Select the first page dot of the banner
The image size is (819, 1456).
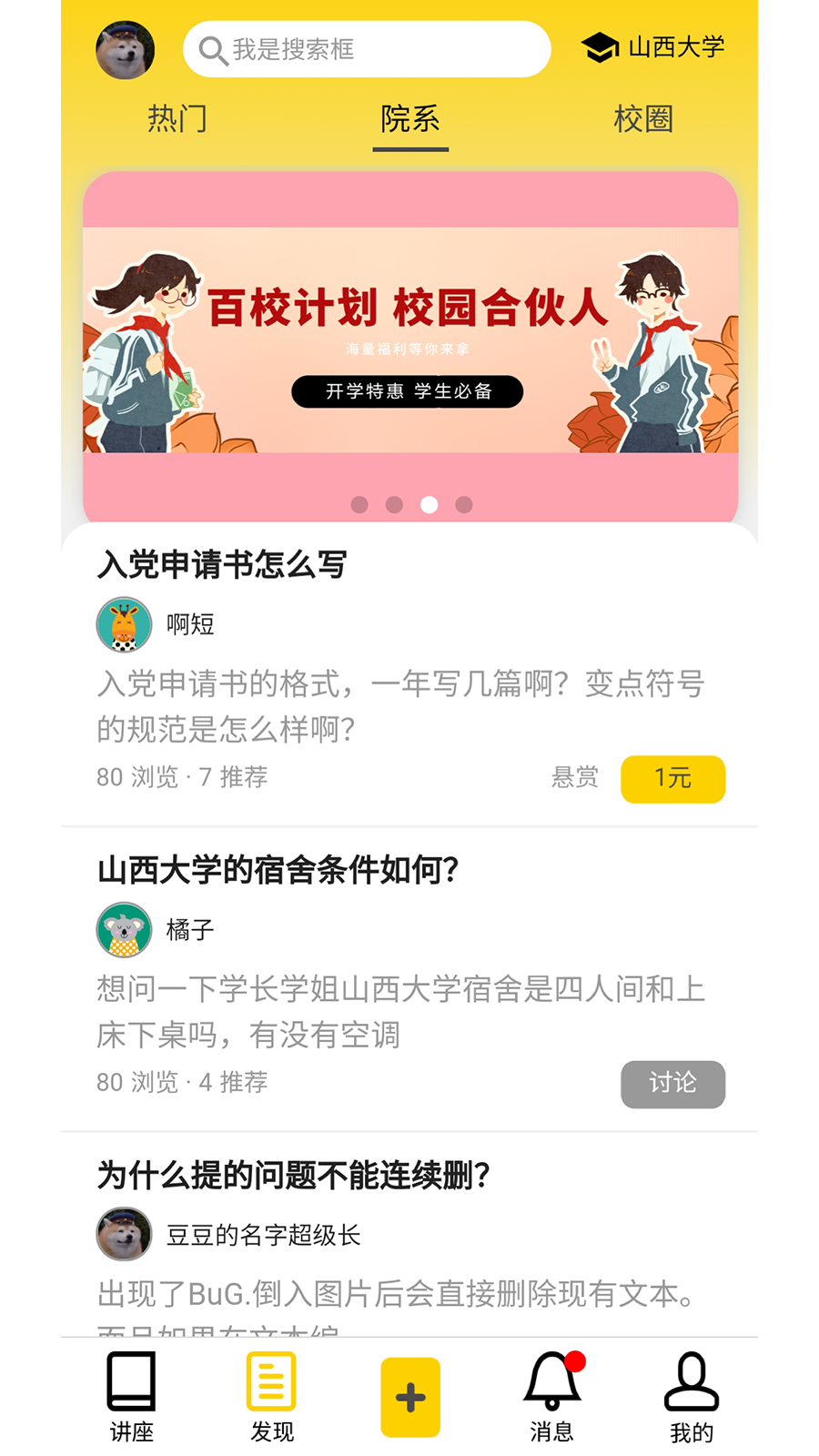click(359, 504)
